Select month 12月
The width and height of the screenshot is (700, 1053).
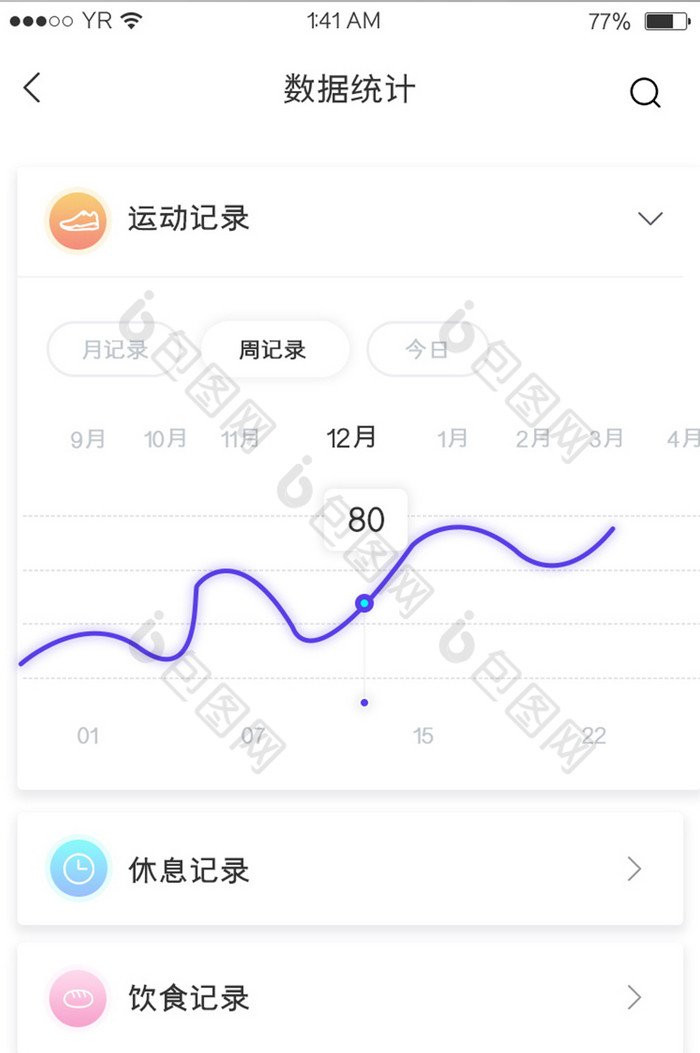click(x=351, y=437)
